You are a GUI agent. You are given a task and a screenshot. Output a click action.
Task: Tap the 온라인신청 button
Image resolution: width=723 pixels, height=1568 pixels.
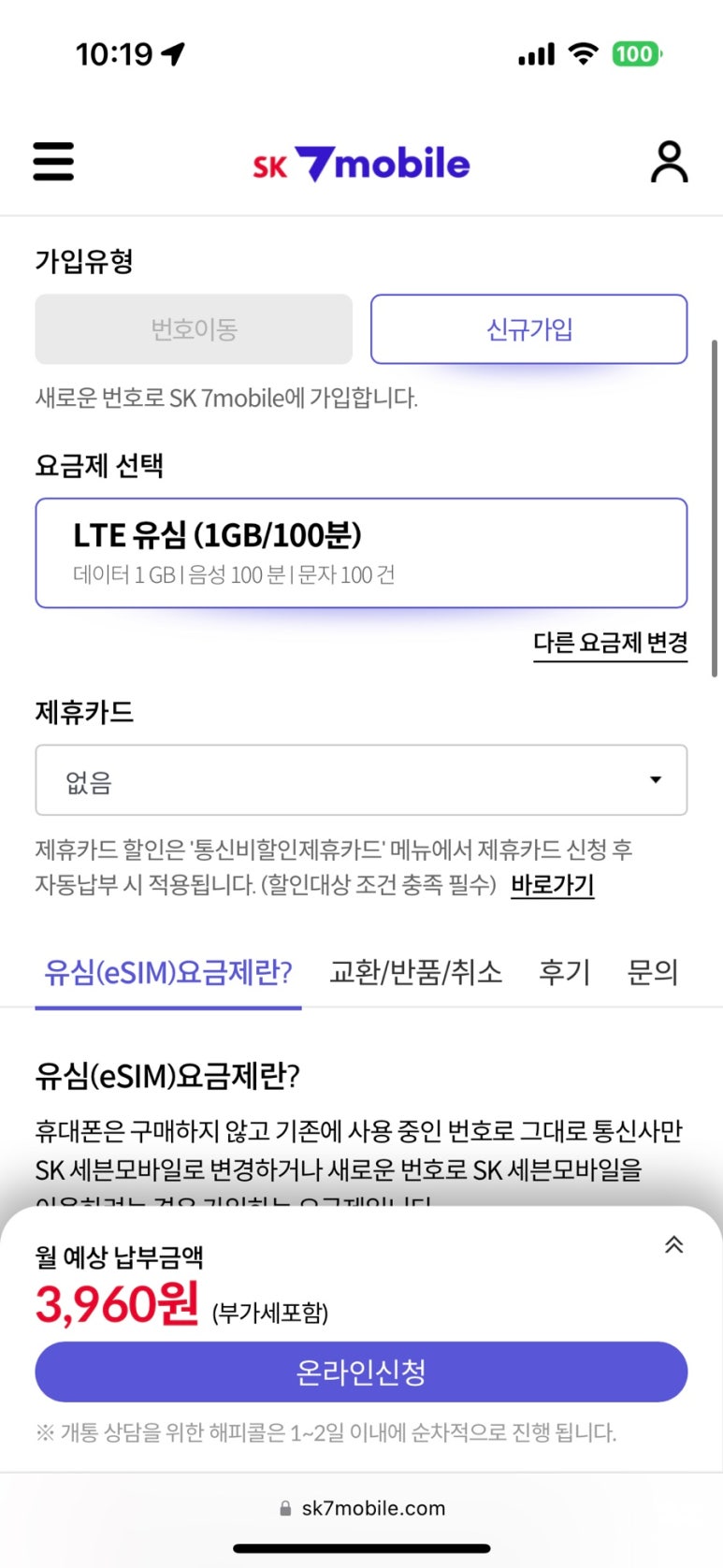pyautogui.click(x=361, y=1372)
